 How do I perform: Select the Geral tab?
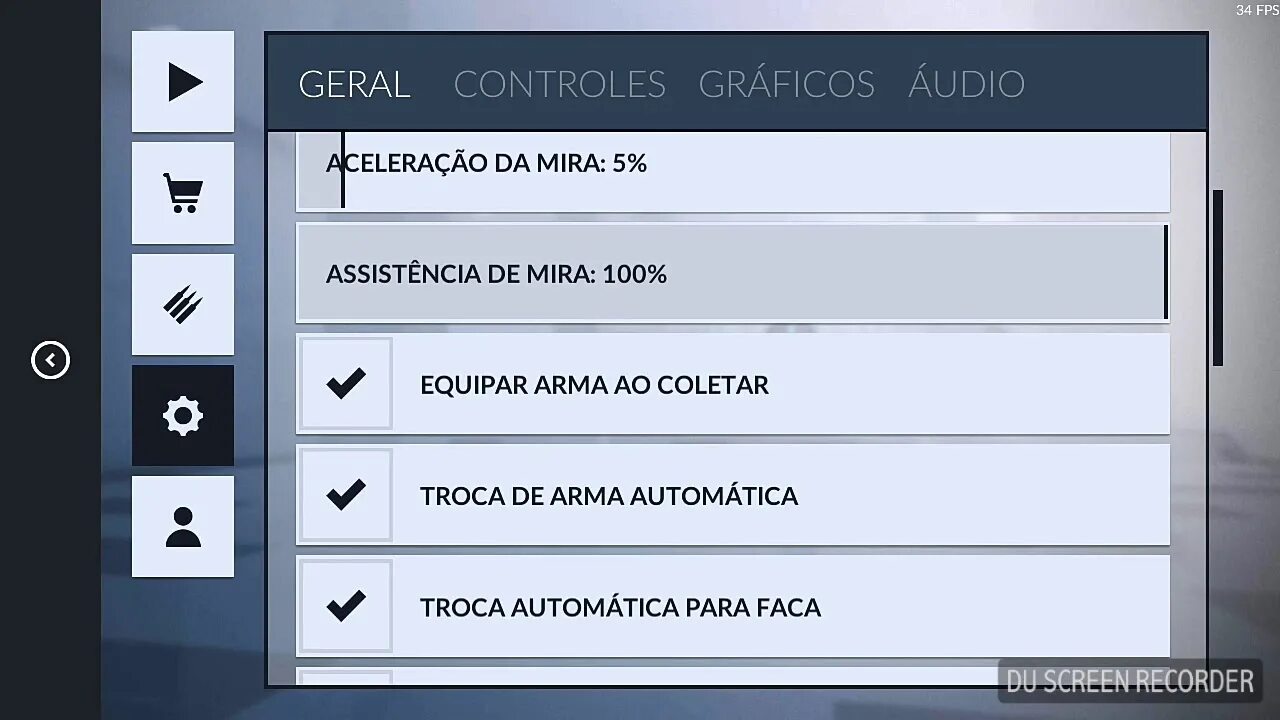point(354,84)
